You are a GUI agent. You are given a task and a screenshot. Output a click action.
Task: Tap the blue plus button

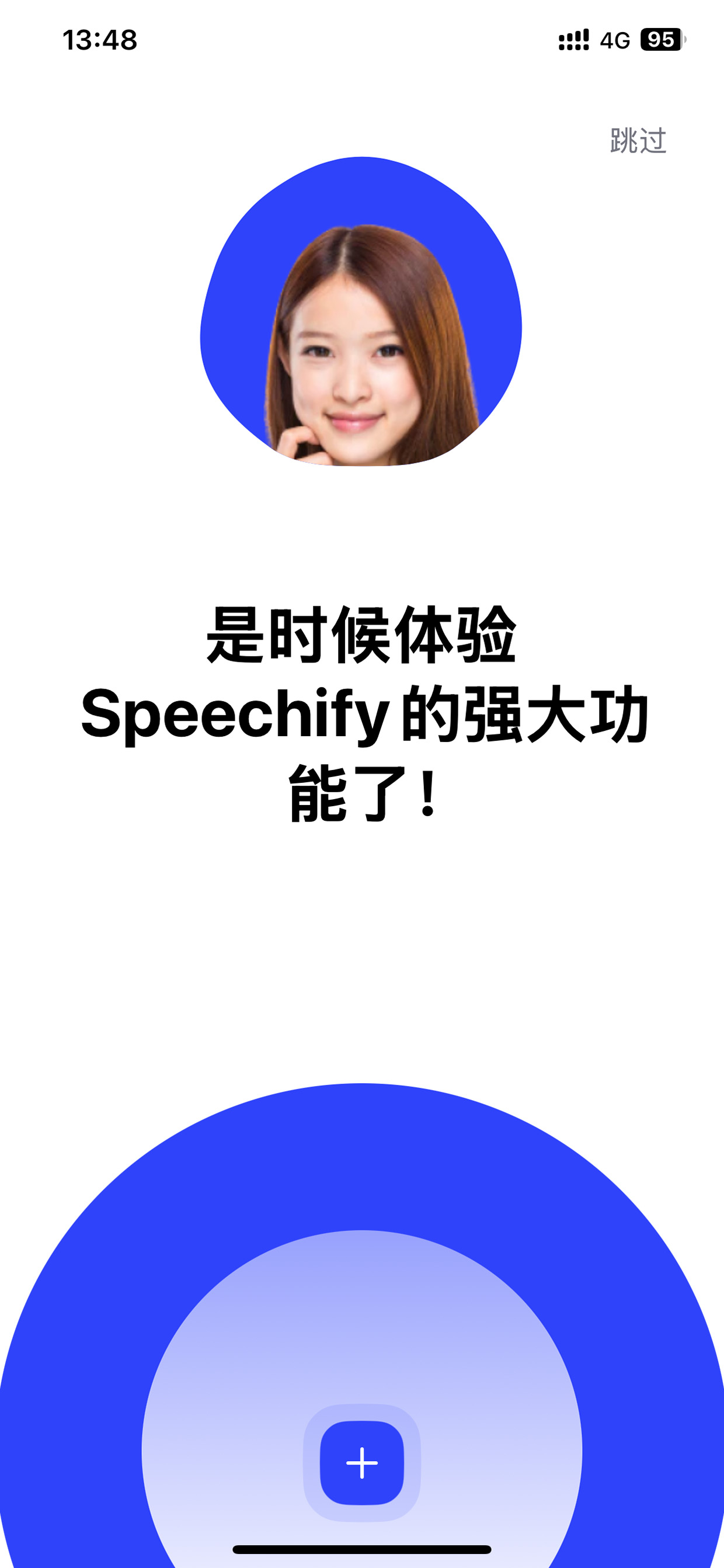point(362,1463)
